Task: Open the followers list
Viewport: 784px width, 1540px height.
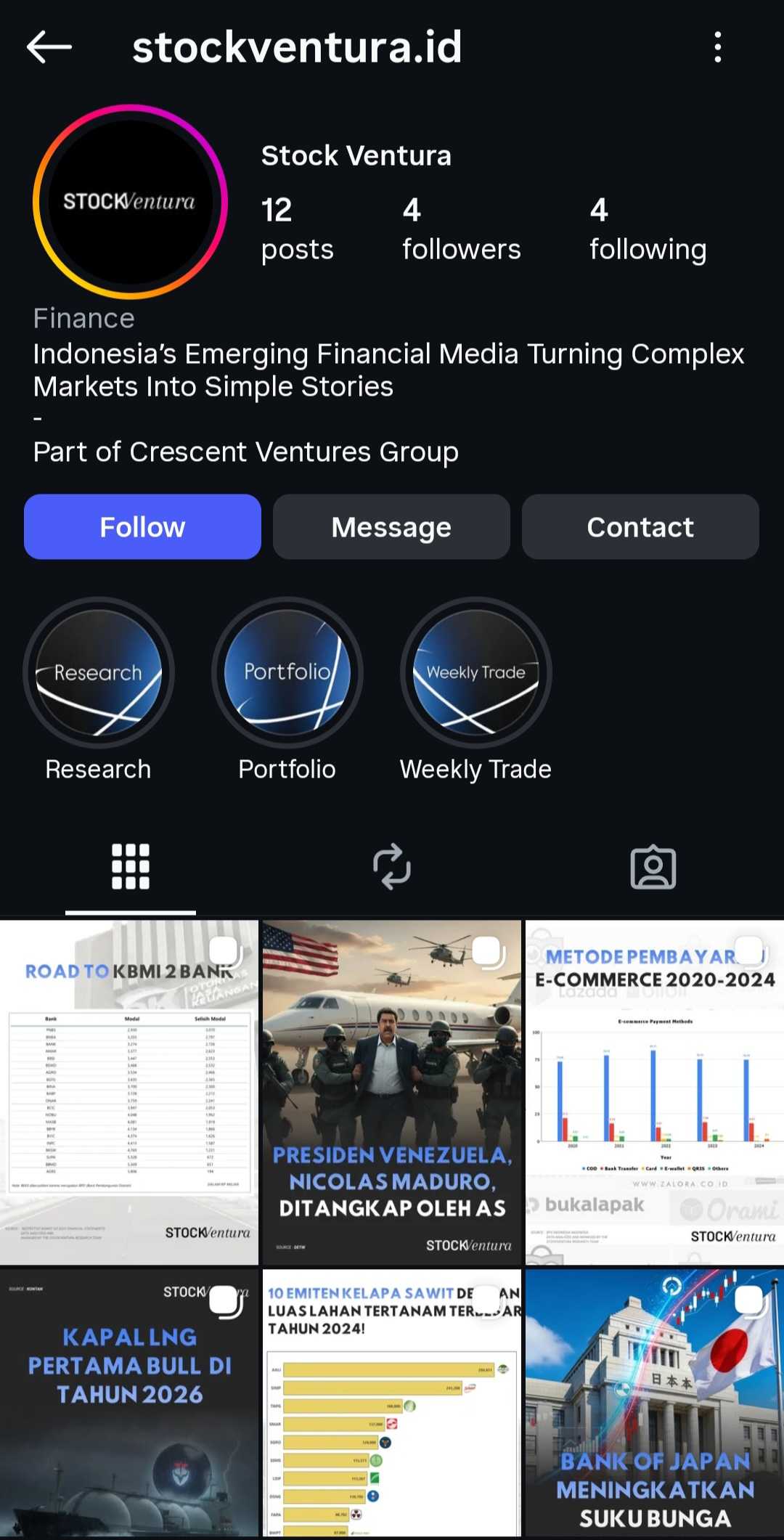Action: (x=461, y=229)
